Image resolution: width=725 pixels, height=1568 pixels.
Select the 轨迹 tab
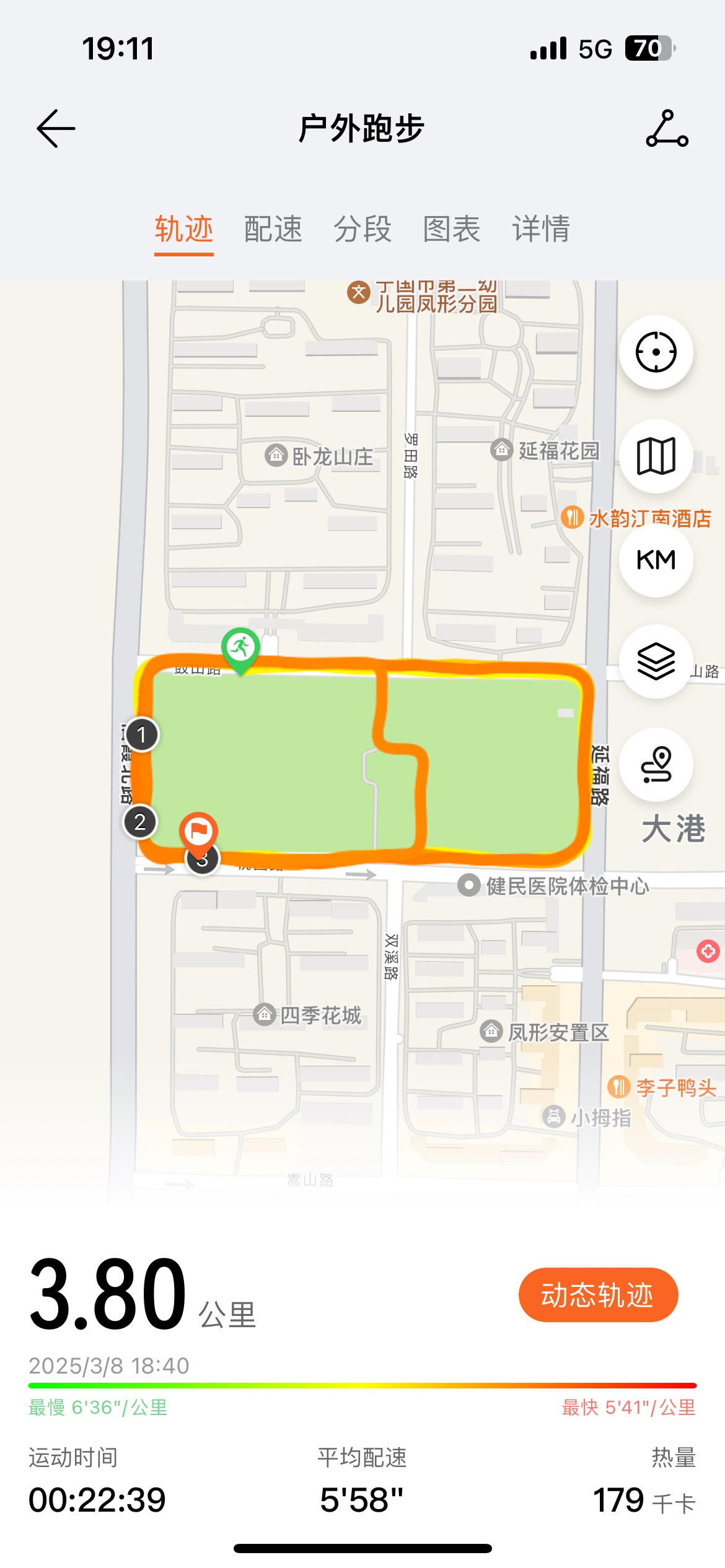184,229
